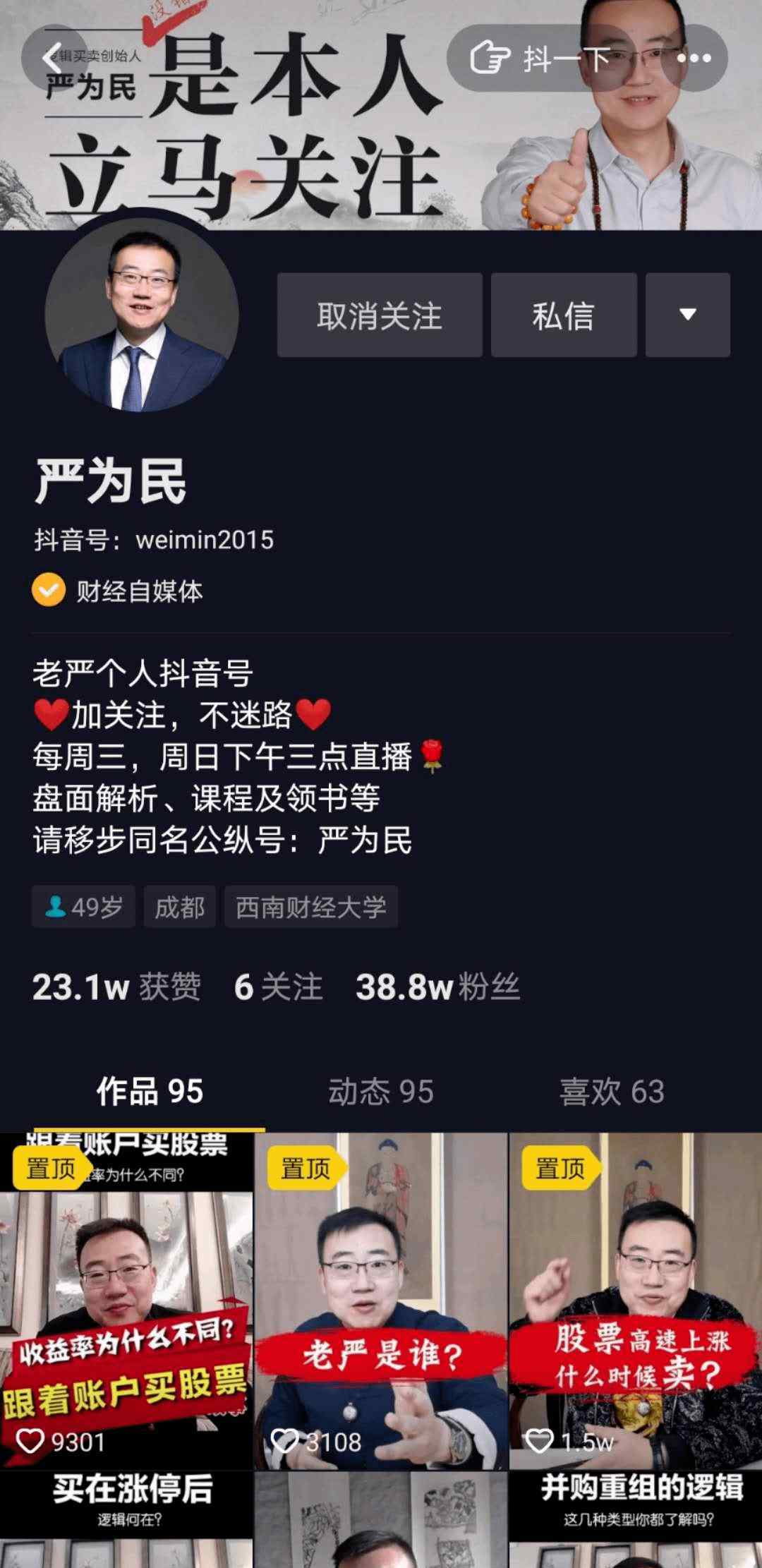762x1568 pixels.
Task: Open the video 跟着账户买股票
Action: 126,1302
